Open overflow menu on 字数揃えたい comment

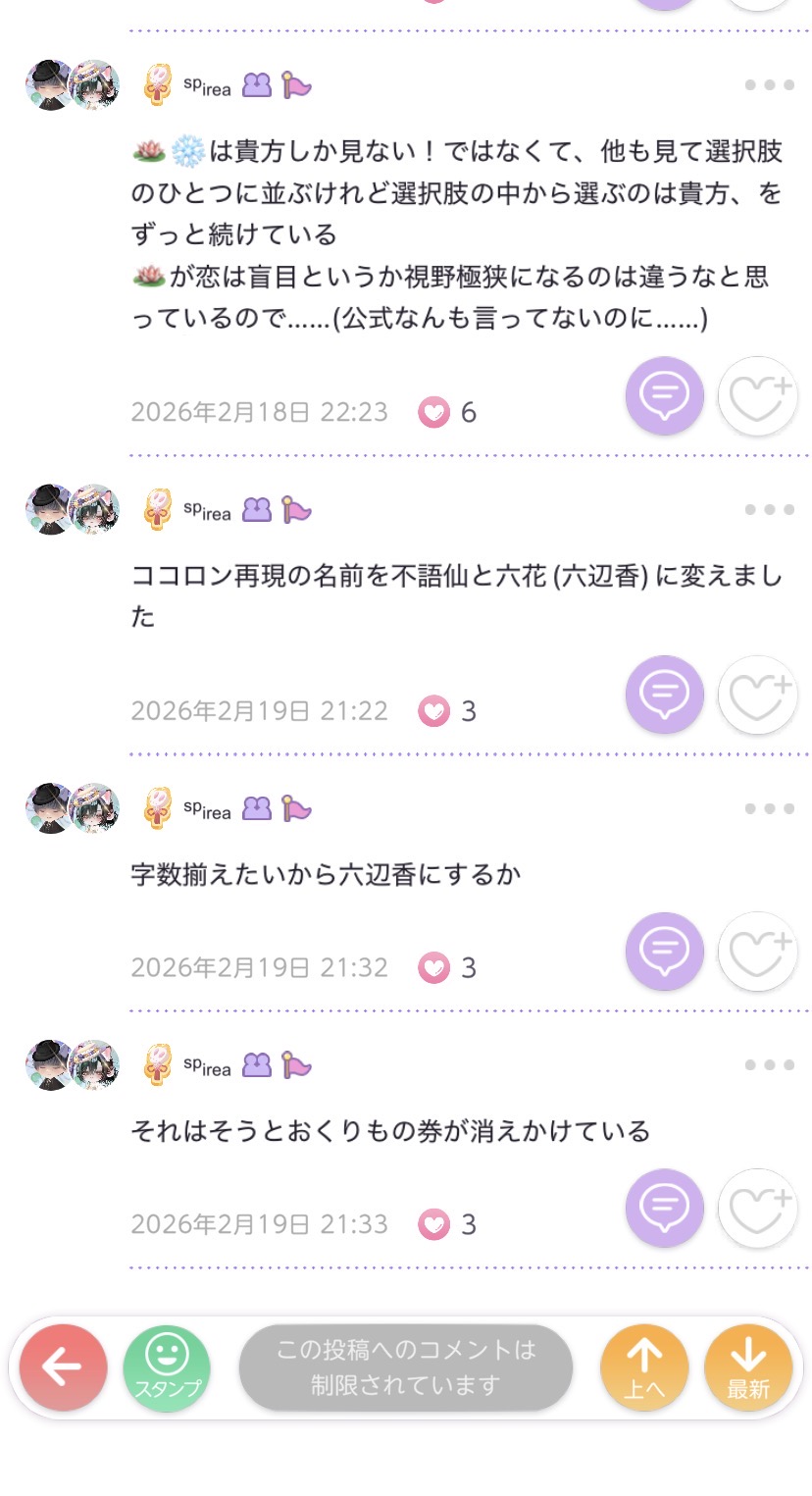pyautogui.click(x=769, y=809)
